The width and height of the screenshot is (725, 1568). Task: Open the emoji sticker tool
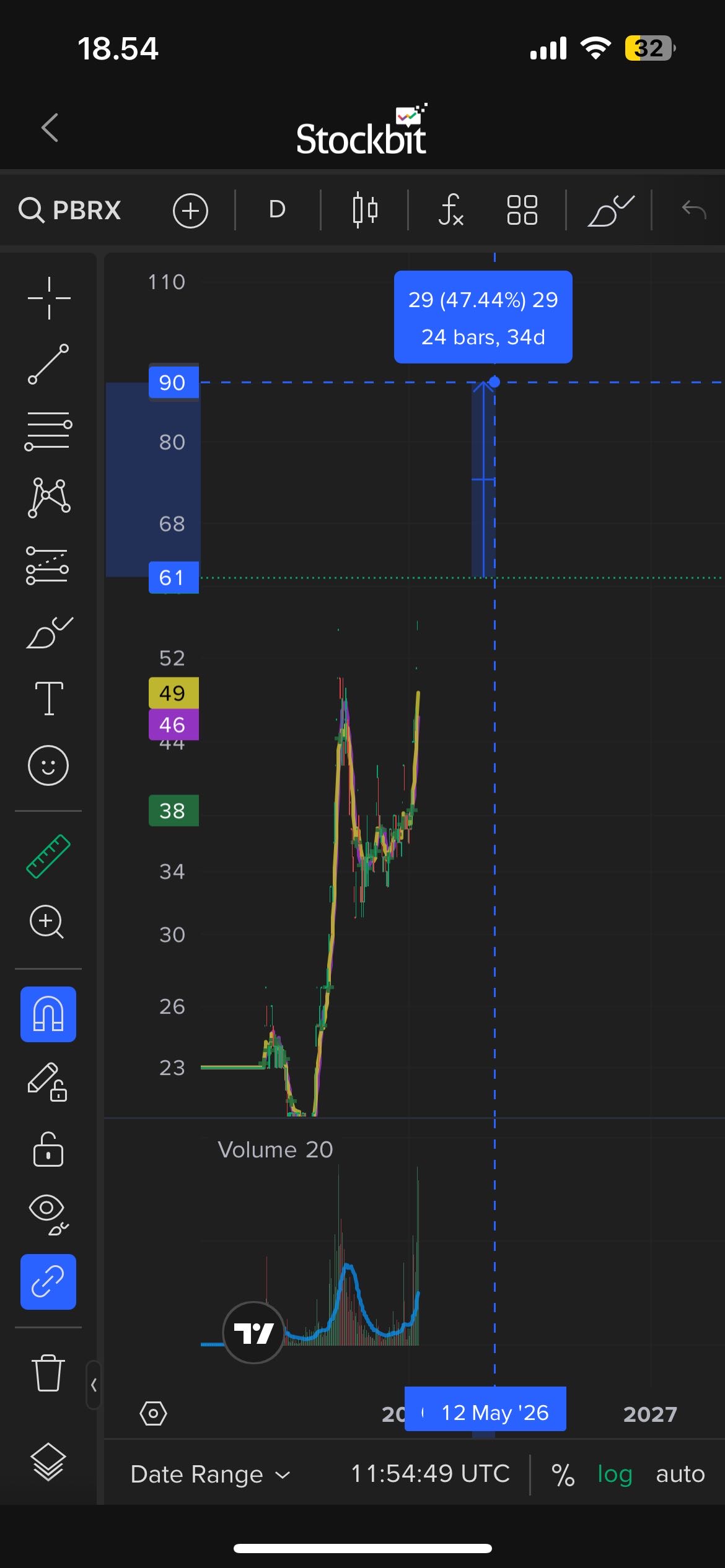click(x=48, y=765)
